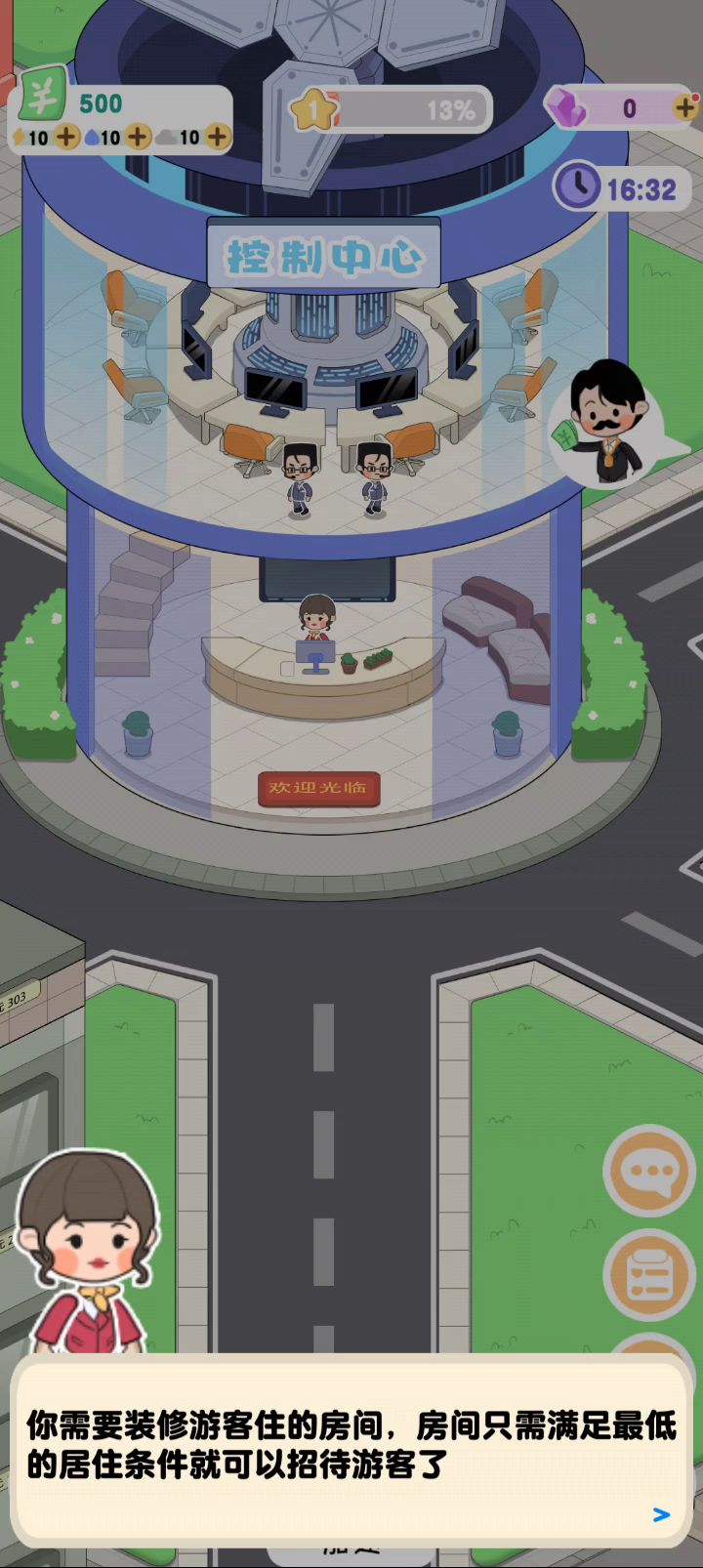
Task: Add more cloud resource with its plus
Action: click(217, 138)
